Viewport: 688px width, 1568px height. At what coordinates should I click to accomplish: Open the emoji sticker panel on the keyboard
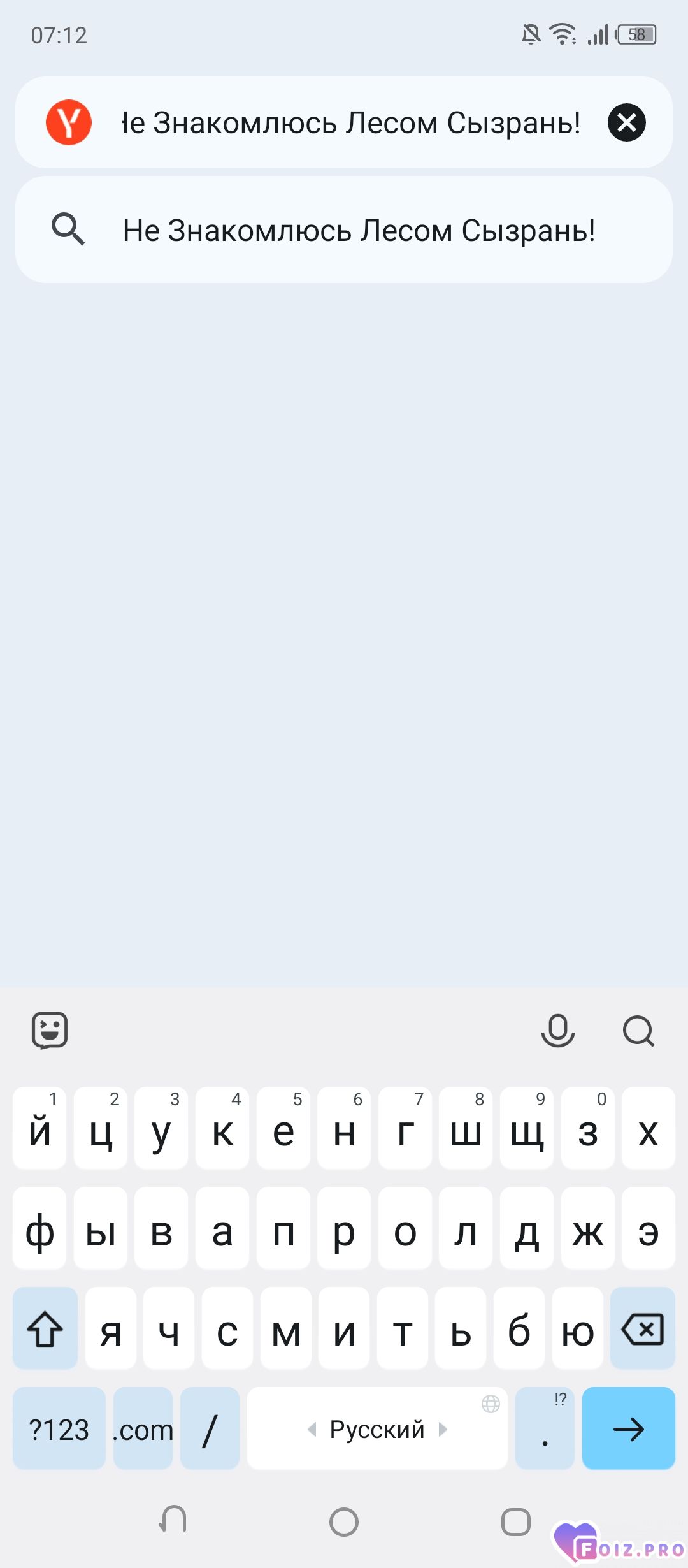tap(50, 1030)
